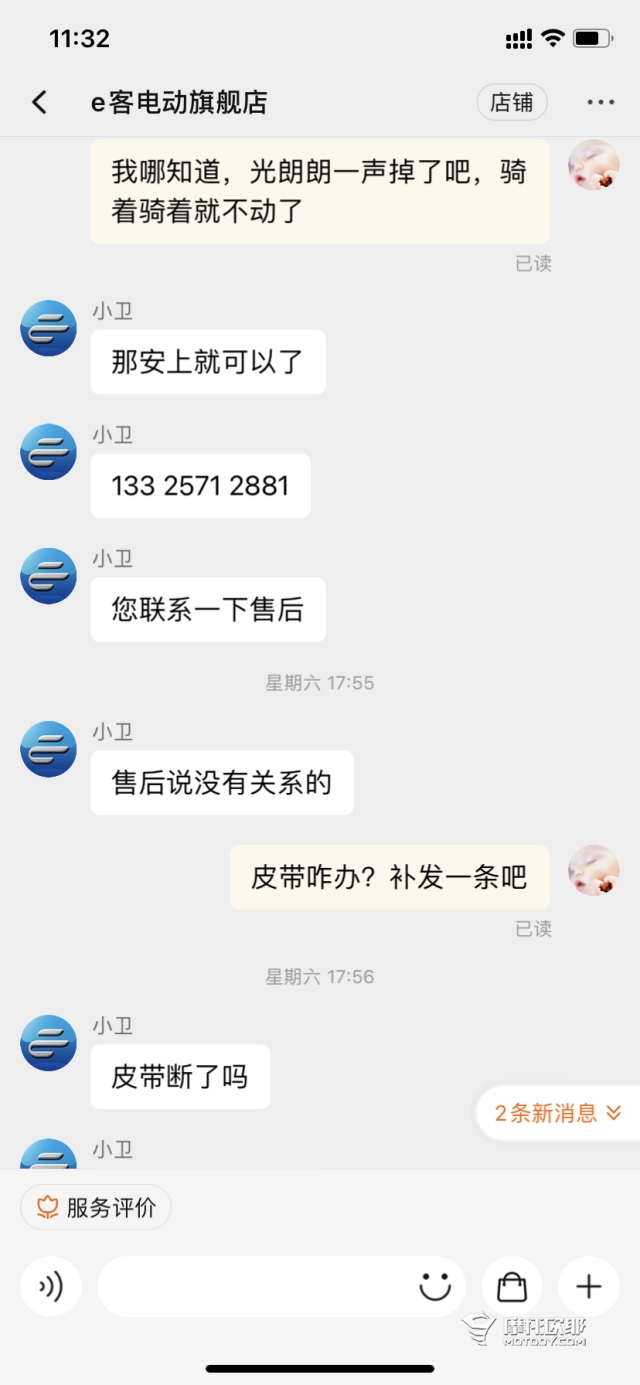
Task: Go back from the chat
Action: 39,102
